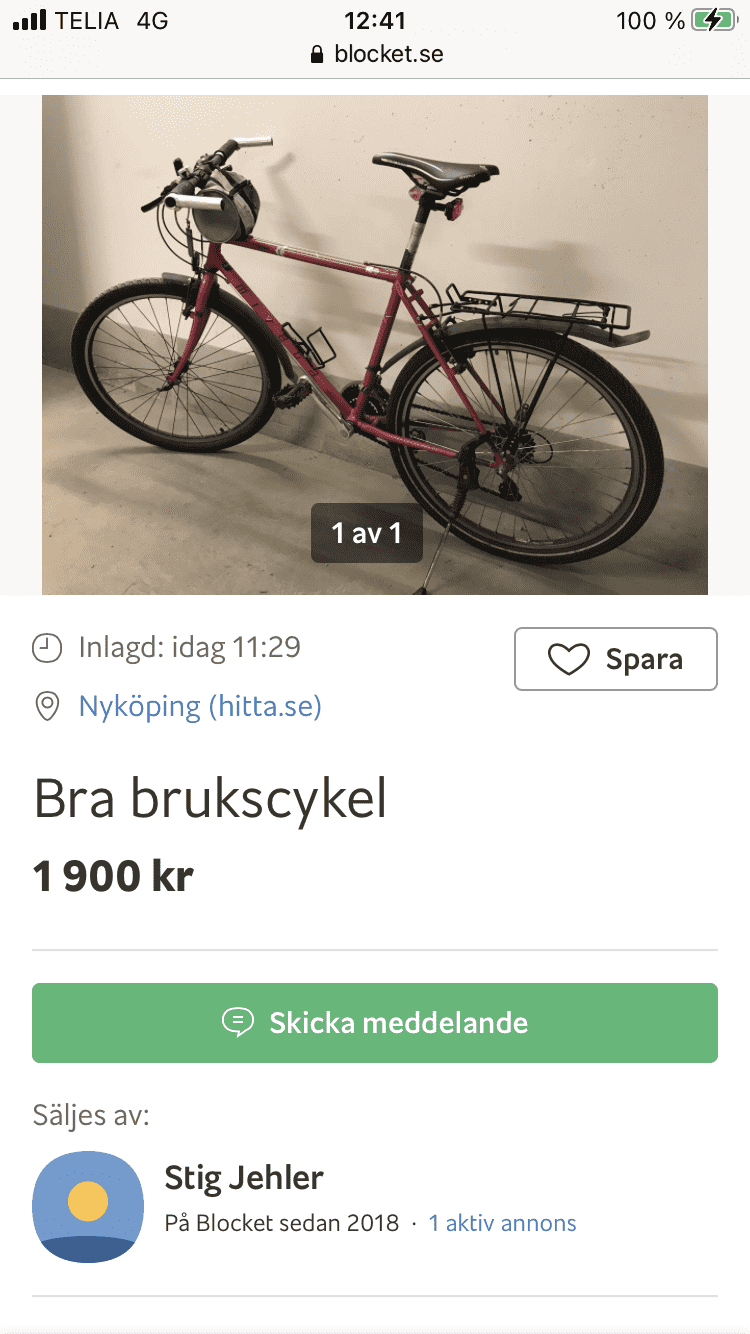Open the bike photo full screen
This screenshot has width=750, height=1334.
pyautogui.click(x=374, y=330)
